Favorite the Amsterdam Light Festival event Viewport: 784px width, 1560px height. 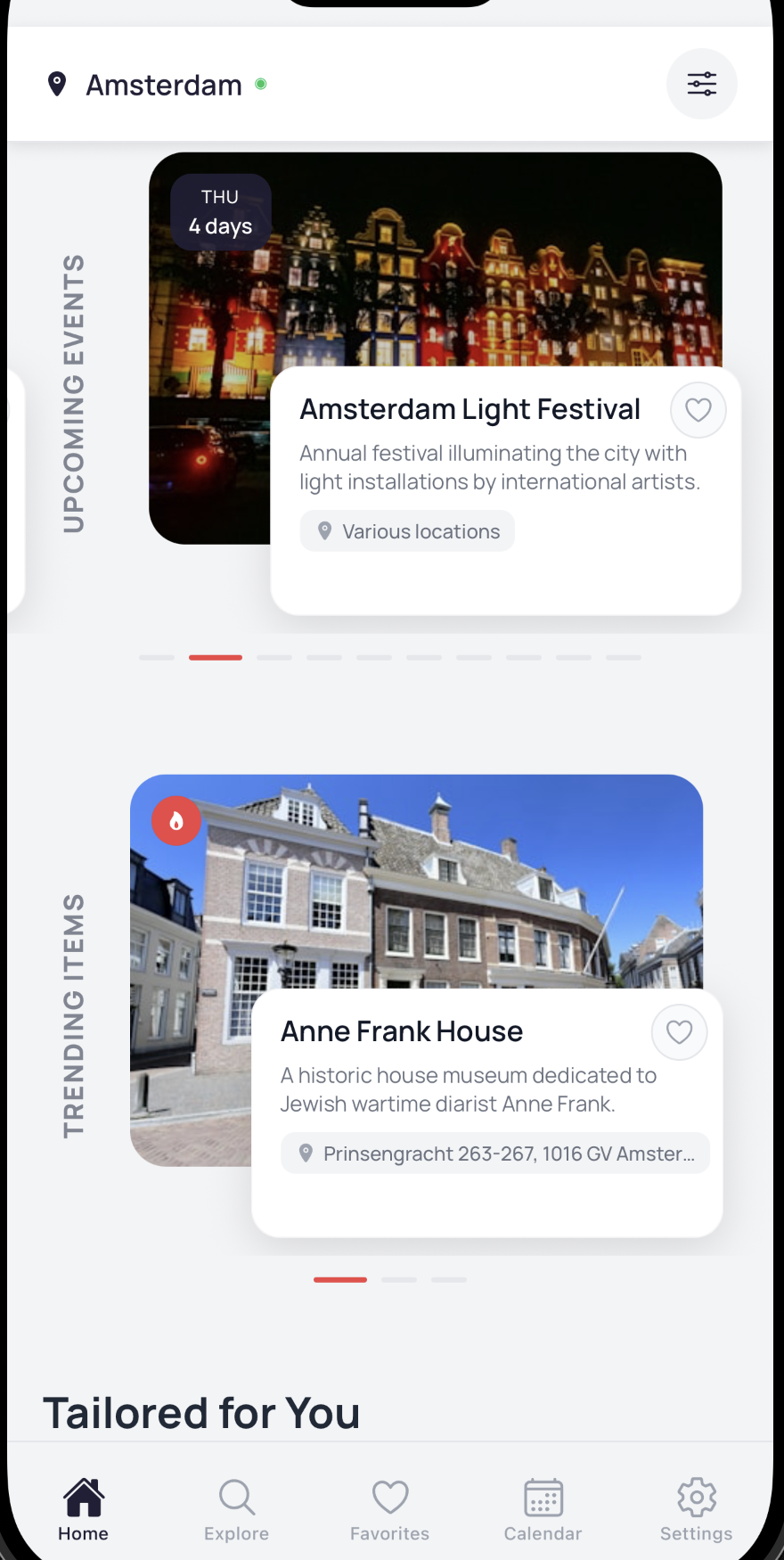point(698,410)
